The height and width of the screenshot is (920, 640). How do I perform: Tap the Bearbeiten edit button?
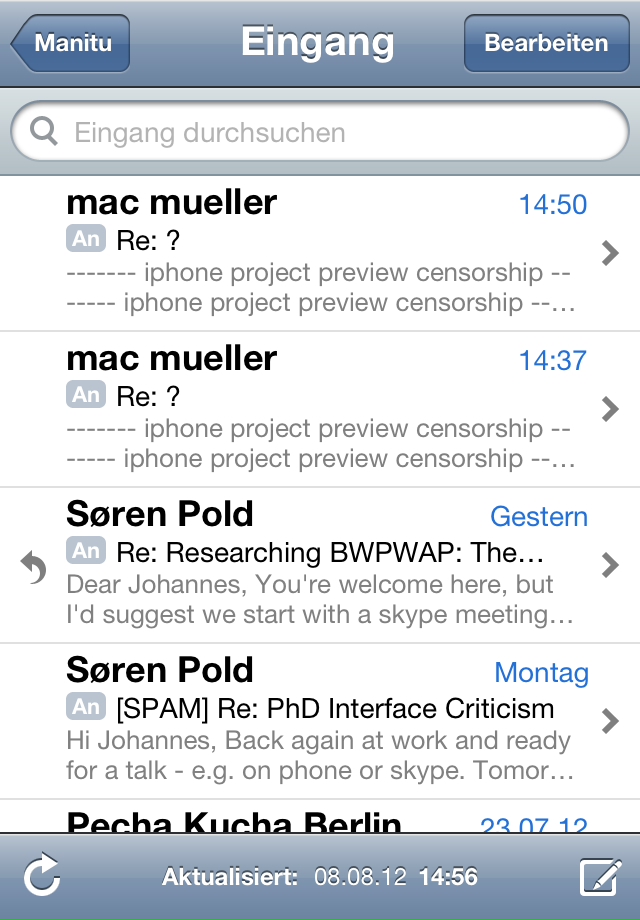click(x=546, y=44)
